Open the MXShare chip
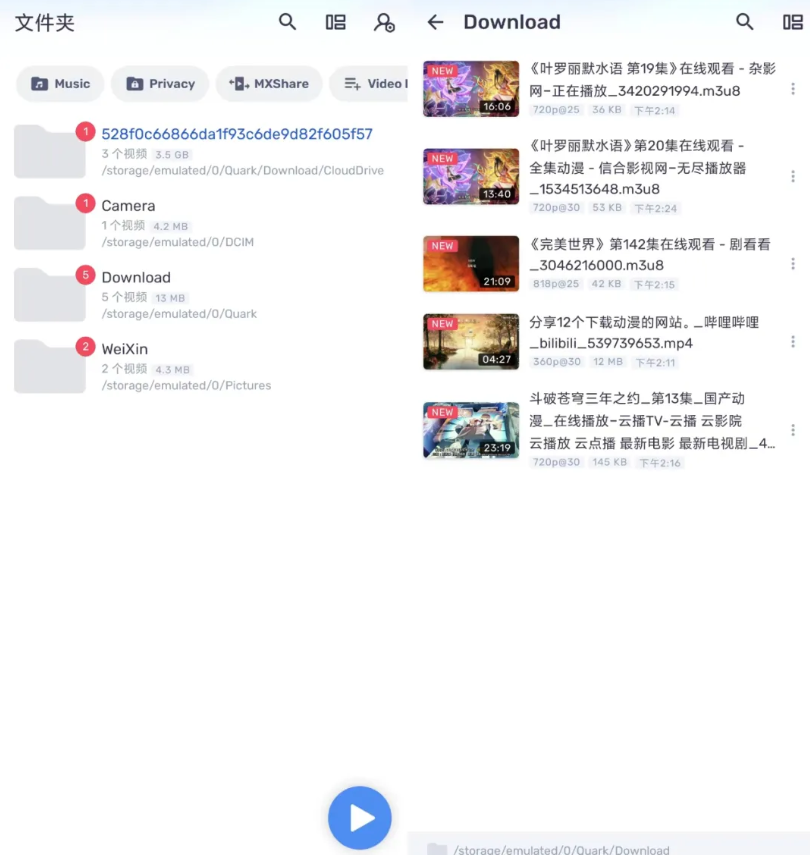 point(269,84)
